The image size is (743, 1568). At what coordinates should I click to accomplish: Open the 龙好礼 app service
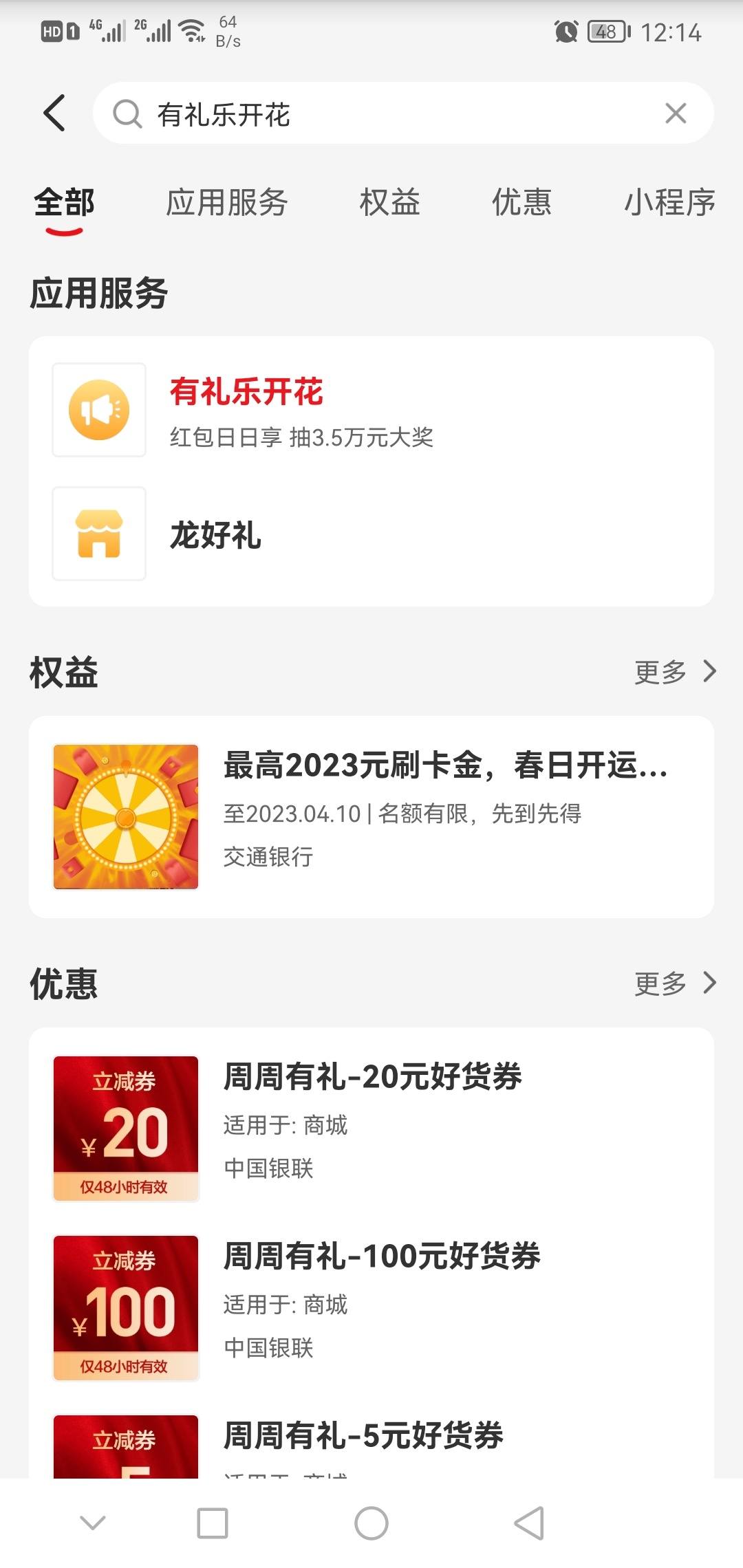point(371,534)
